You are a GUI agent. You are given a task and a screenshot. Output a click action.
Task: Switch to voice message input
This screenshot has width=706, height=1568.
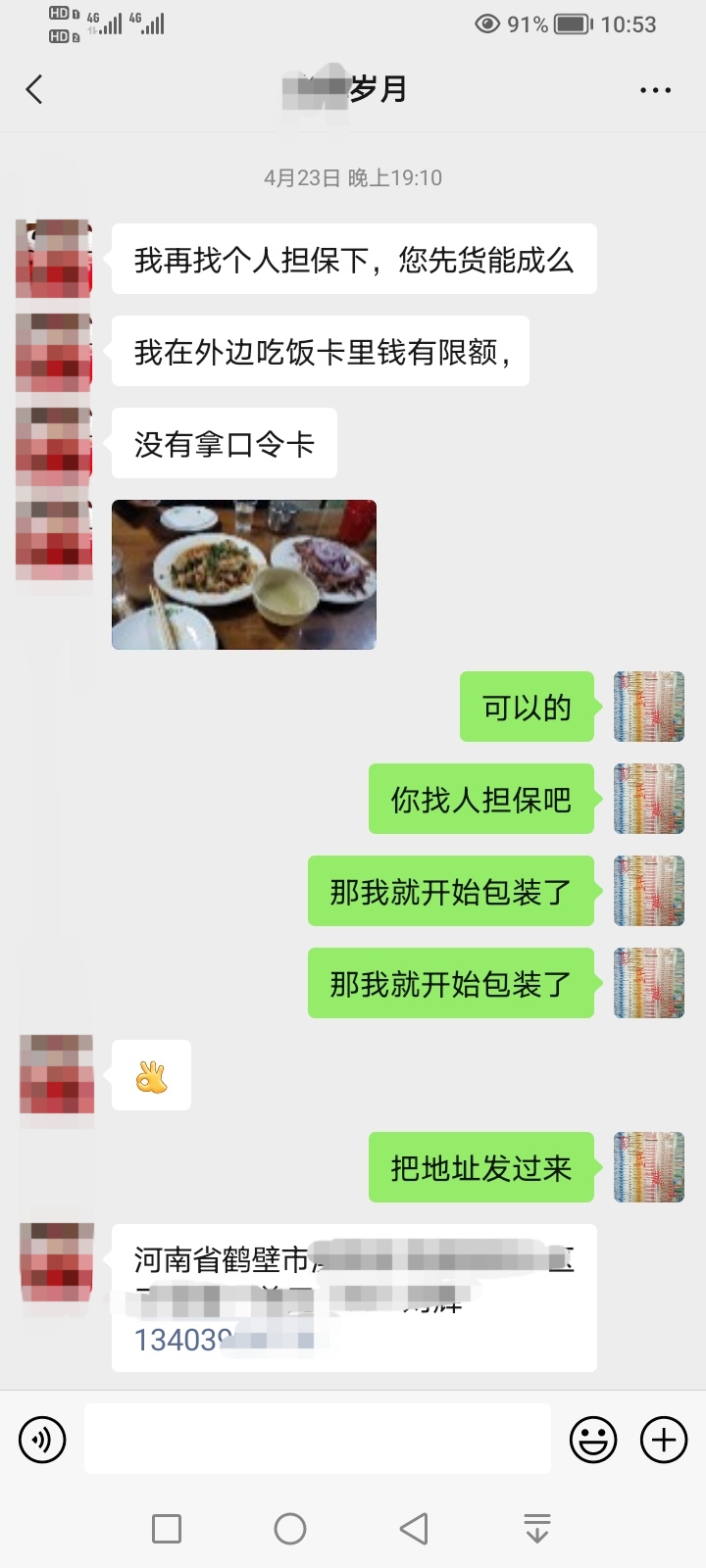42,1440
